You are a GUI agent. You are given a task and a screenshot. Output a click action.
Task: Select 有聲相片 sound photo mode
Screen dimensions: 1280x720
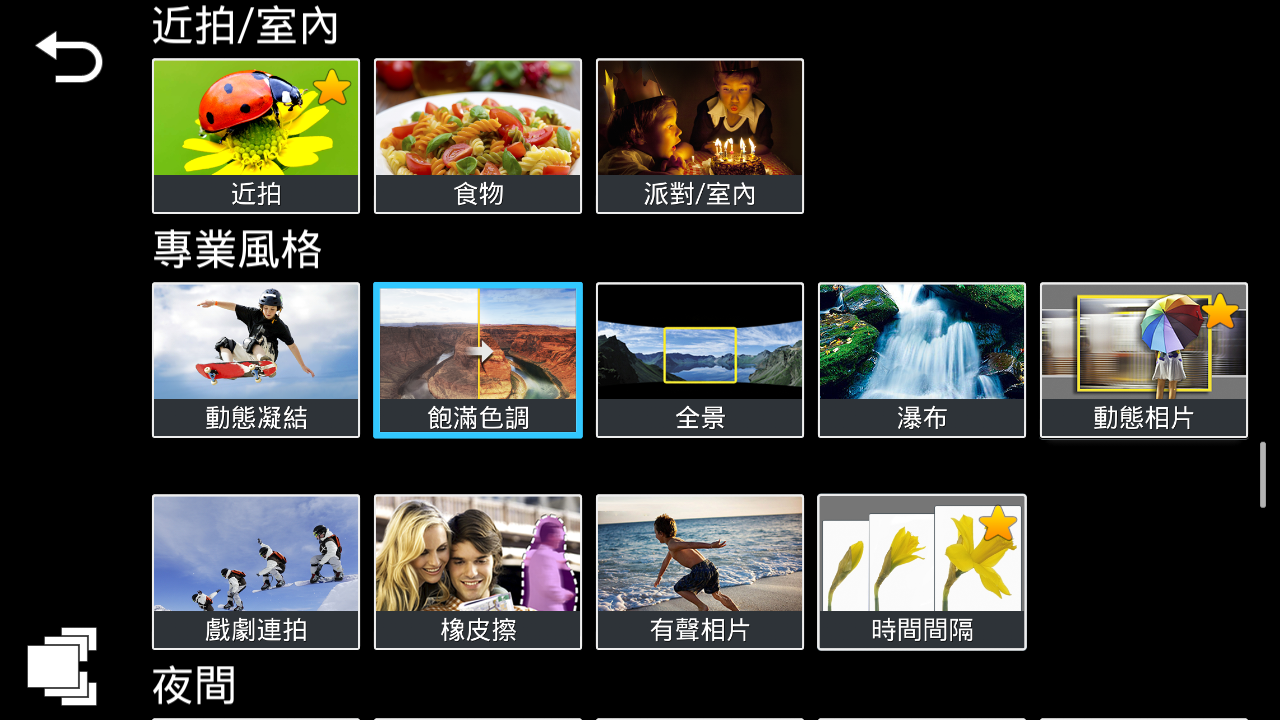(x=700, y=572)
